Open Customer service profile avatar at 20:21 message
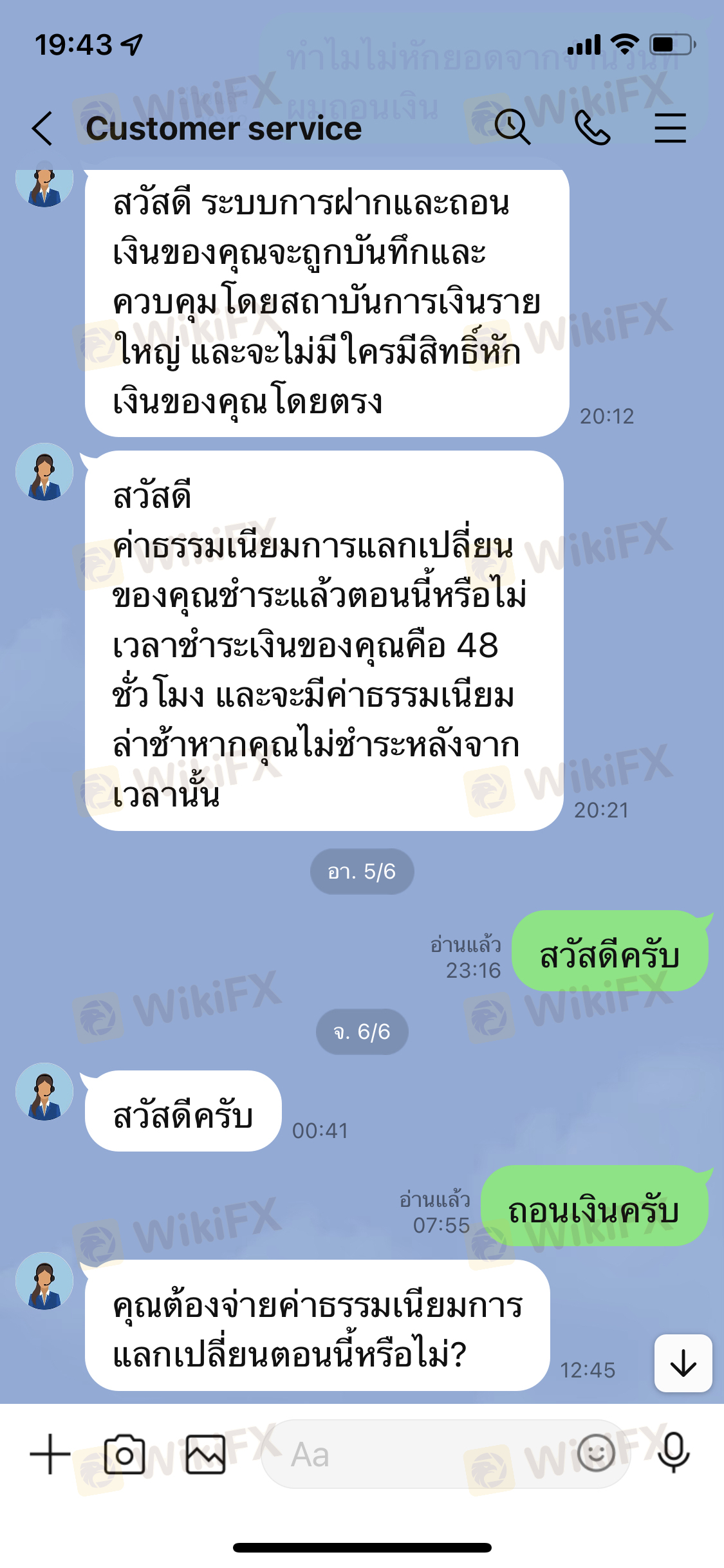Screen dimensions: 724x1568 click(44, 472)
